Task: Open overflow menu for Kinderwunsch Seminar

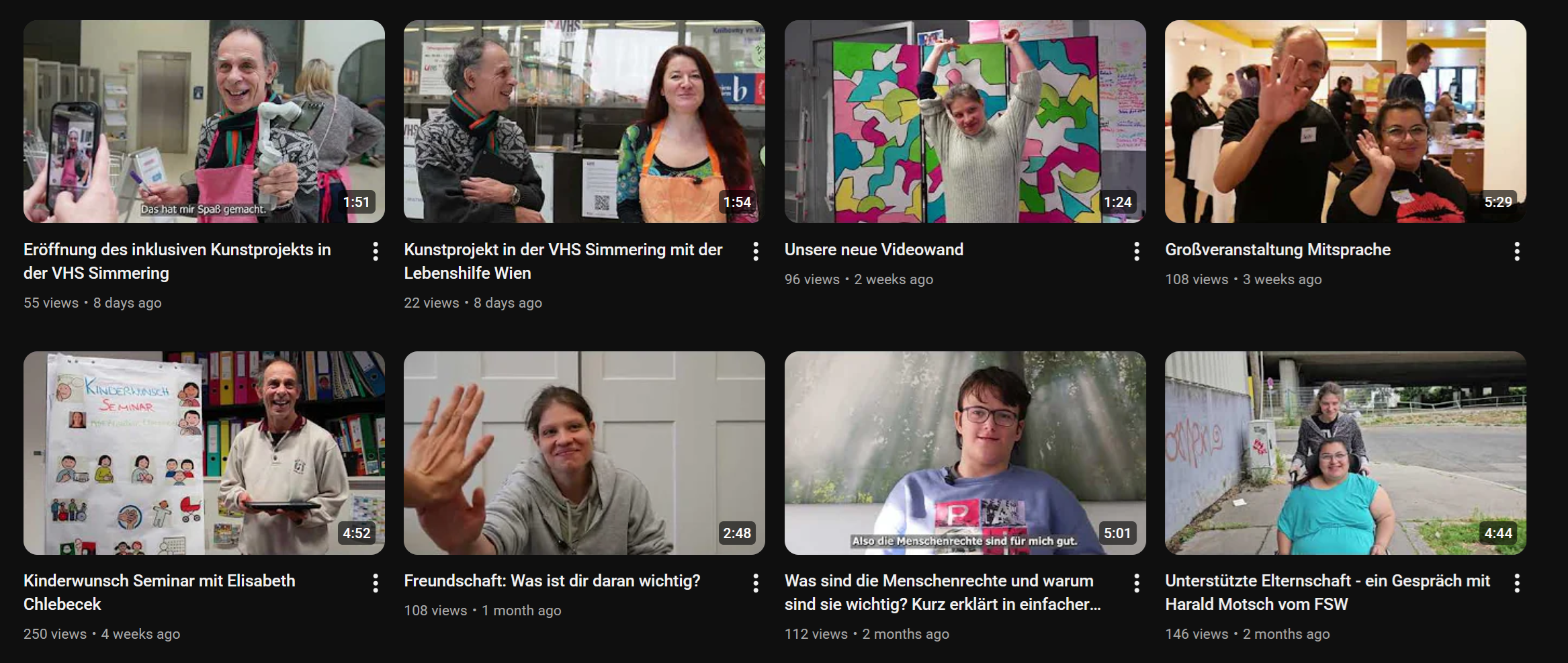Action: pos(376,583)
